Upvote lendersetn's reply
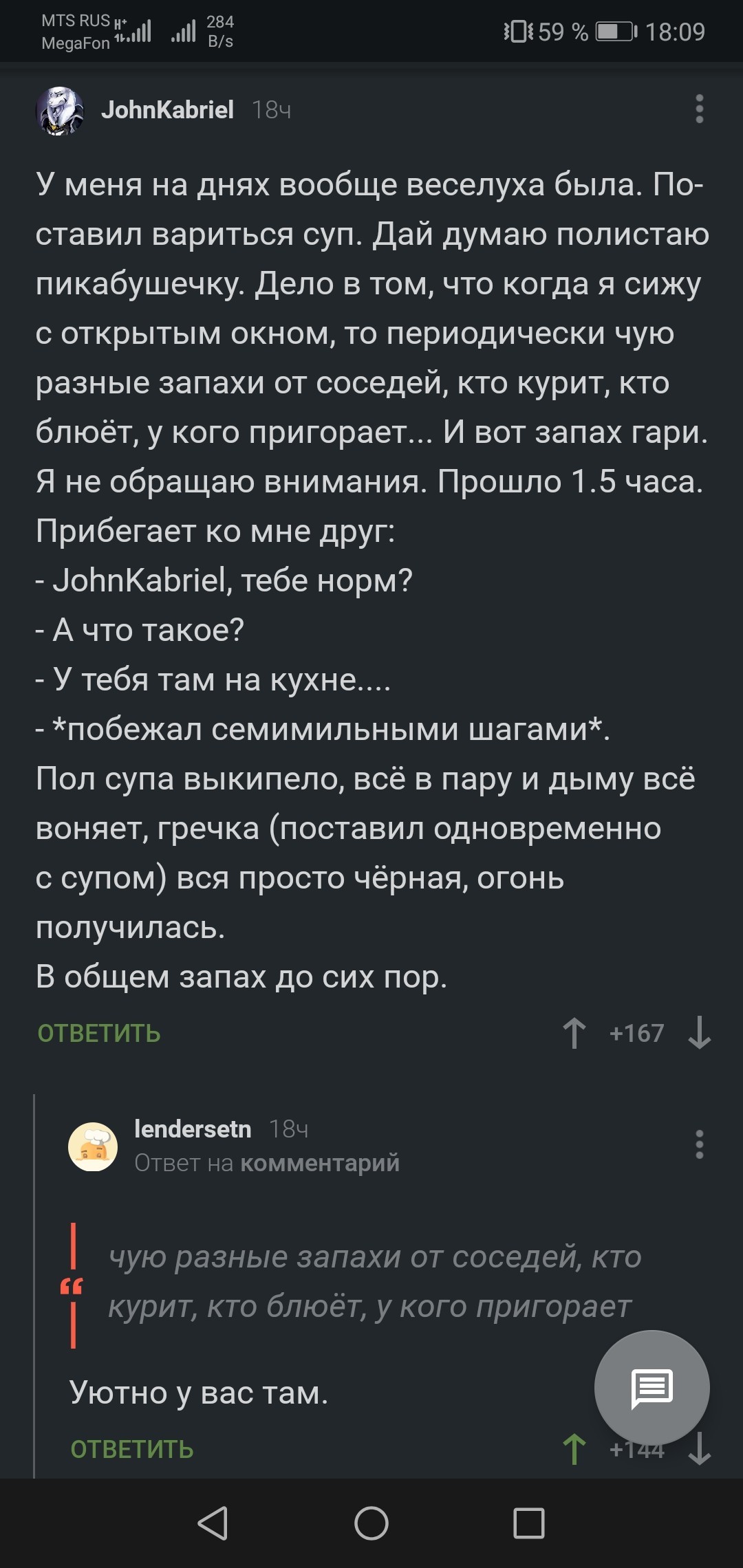743x1568 pixels. [x=574, y=1449]
